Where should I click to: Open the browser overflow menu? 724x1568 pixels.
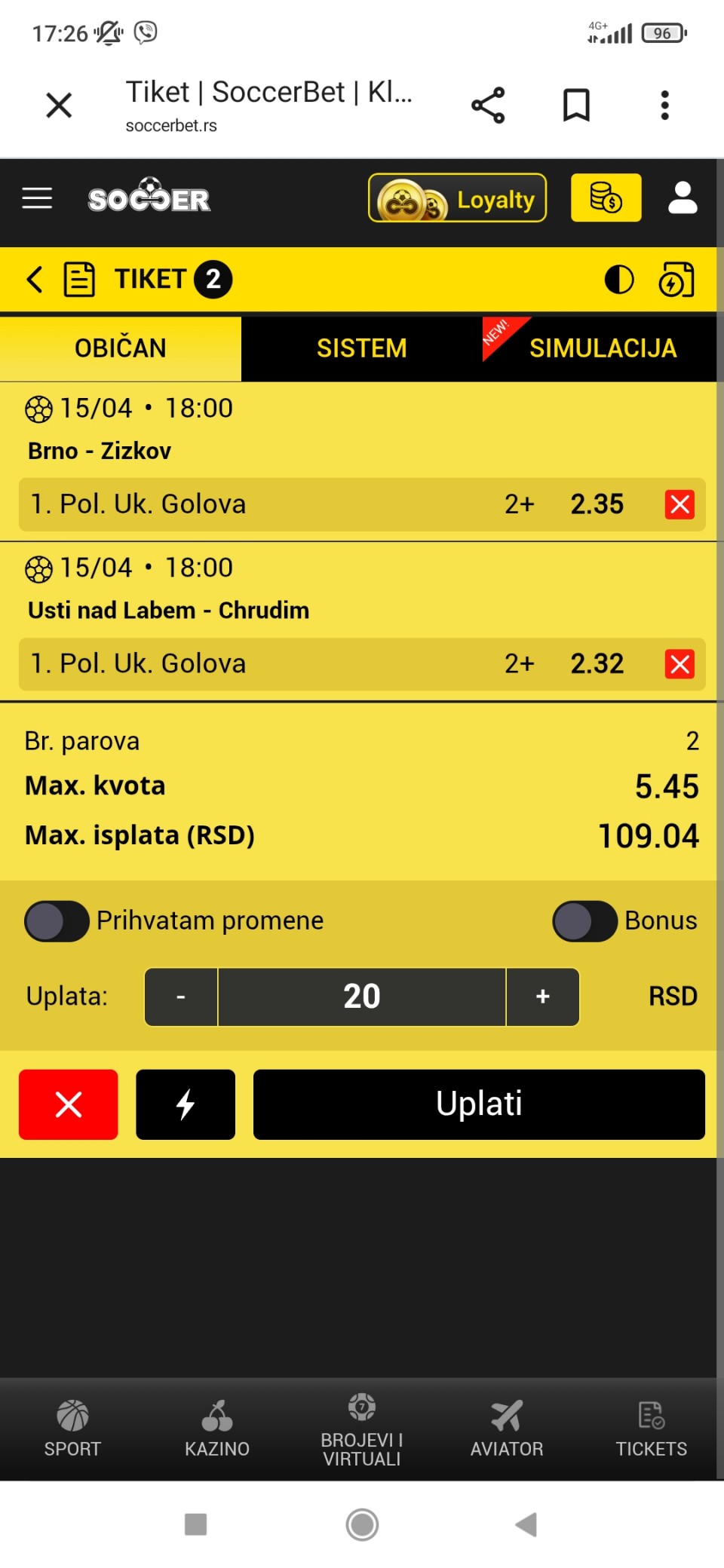664,106
